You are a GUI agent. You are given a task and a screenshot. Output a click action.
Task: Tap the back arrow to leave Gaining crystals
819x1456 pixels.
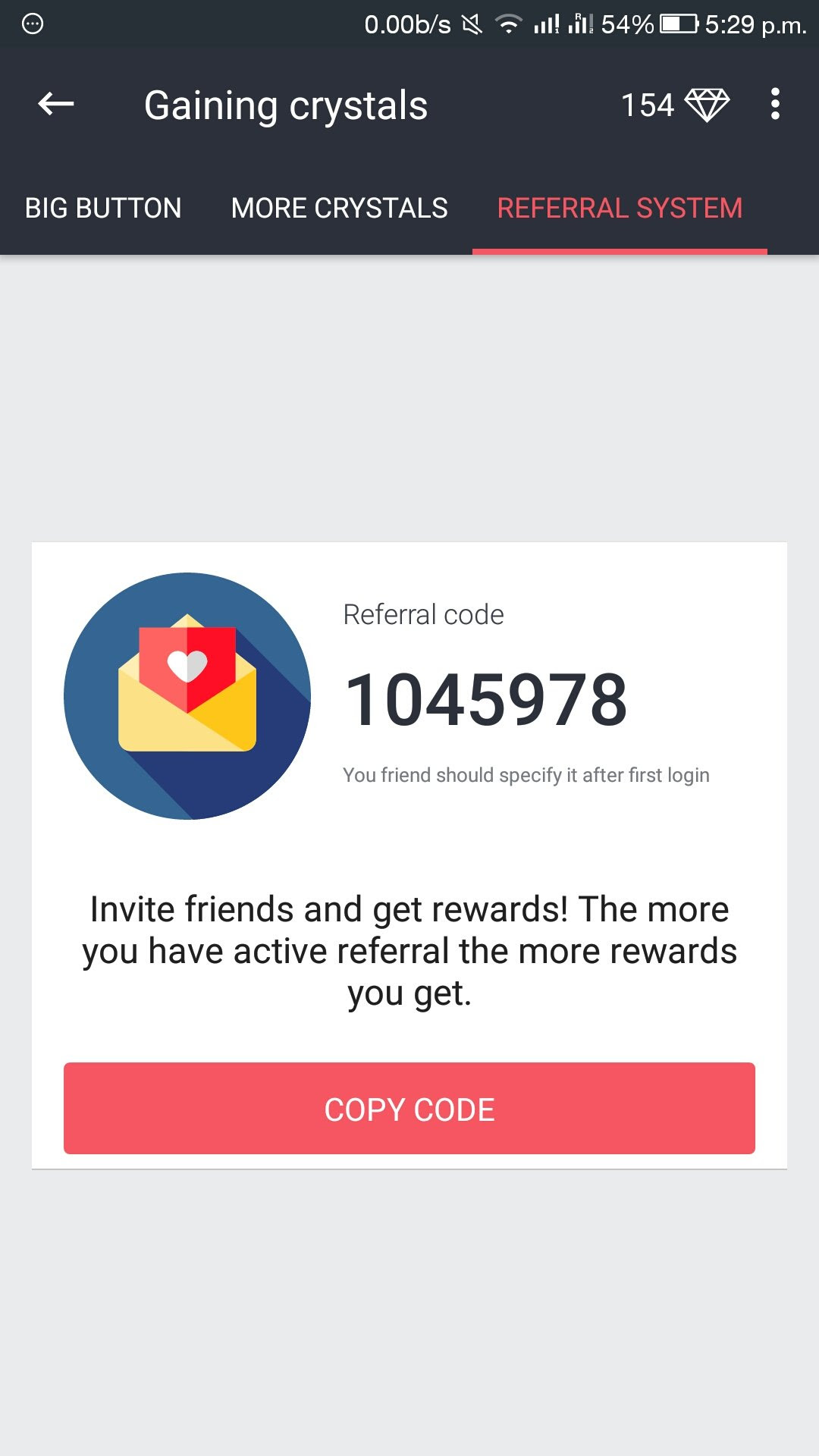coord(55,104)
